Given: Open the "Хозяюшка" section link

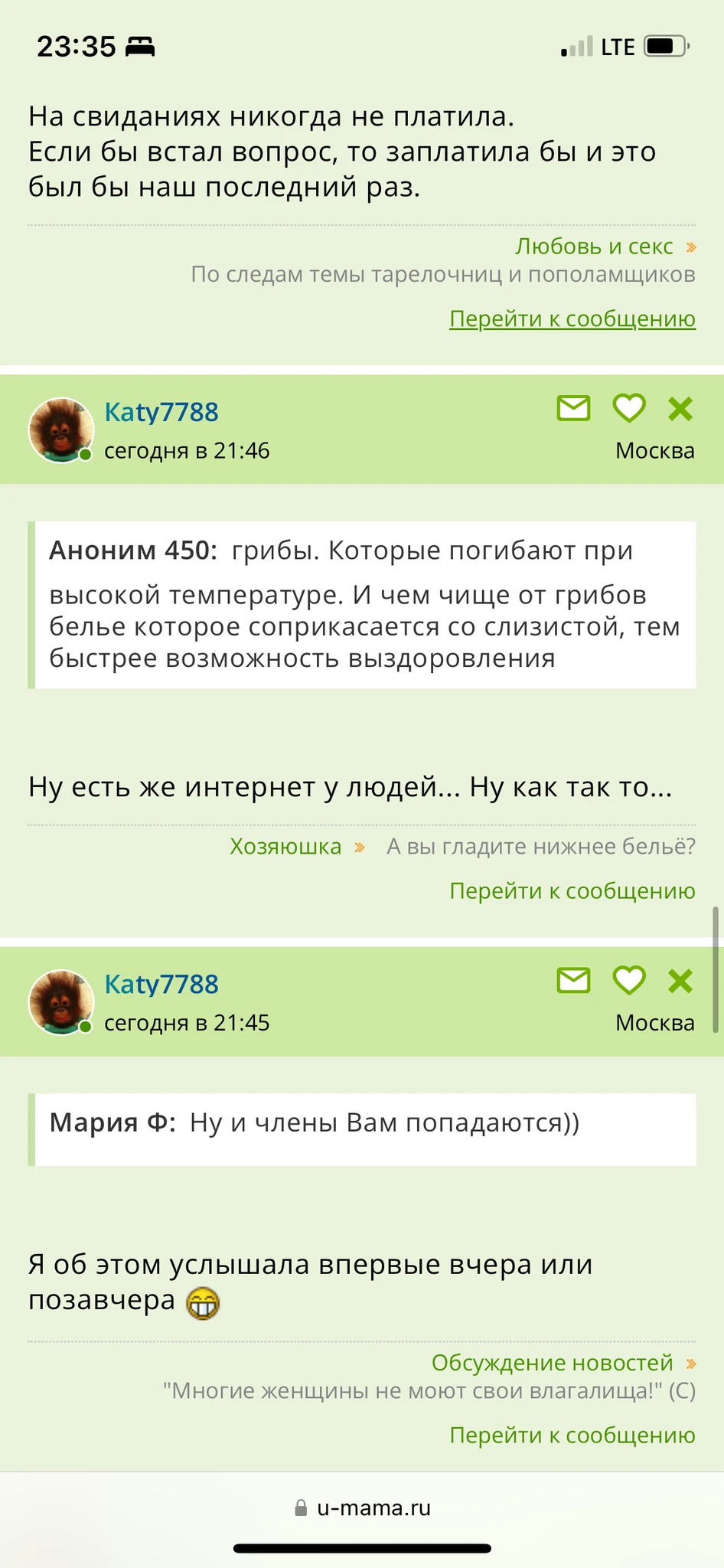Looking at the screenshot, I should click(x=285, y=847).
